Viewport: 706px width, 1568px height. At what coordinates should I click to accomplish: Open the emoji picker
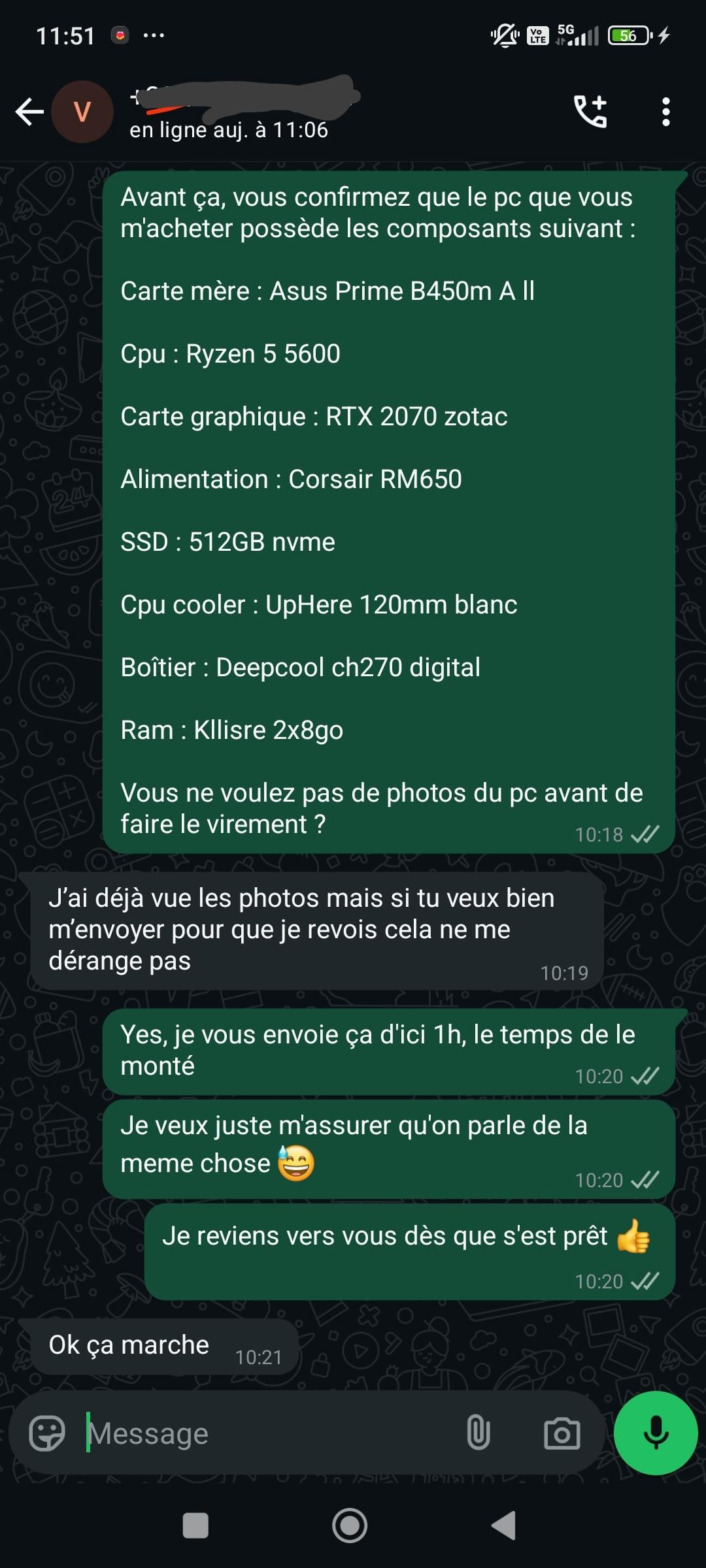pos(47,1433)
